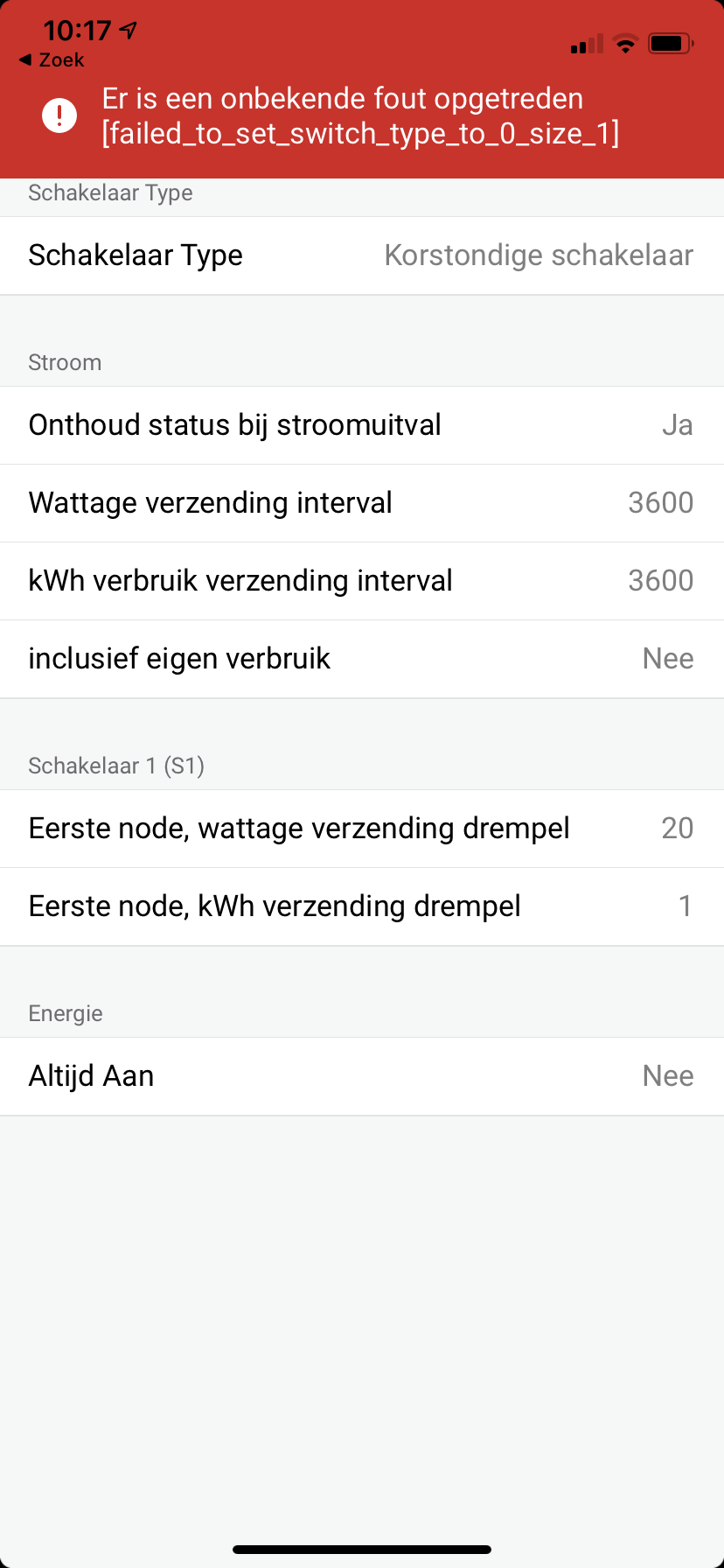Dismiss the red unknown error banner
Screen dimensions: 724x1568
pyautogui.click(x=360, y=116)
